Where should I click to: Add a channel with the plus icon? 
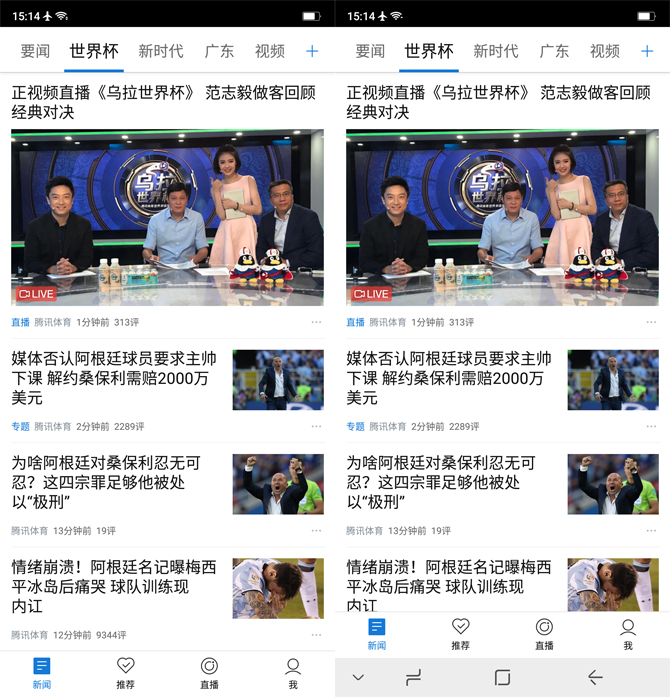(x=312, y=51)
